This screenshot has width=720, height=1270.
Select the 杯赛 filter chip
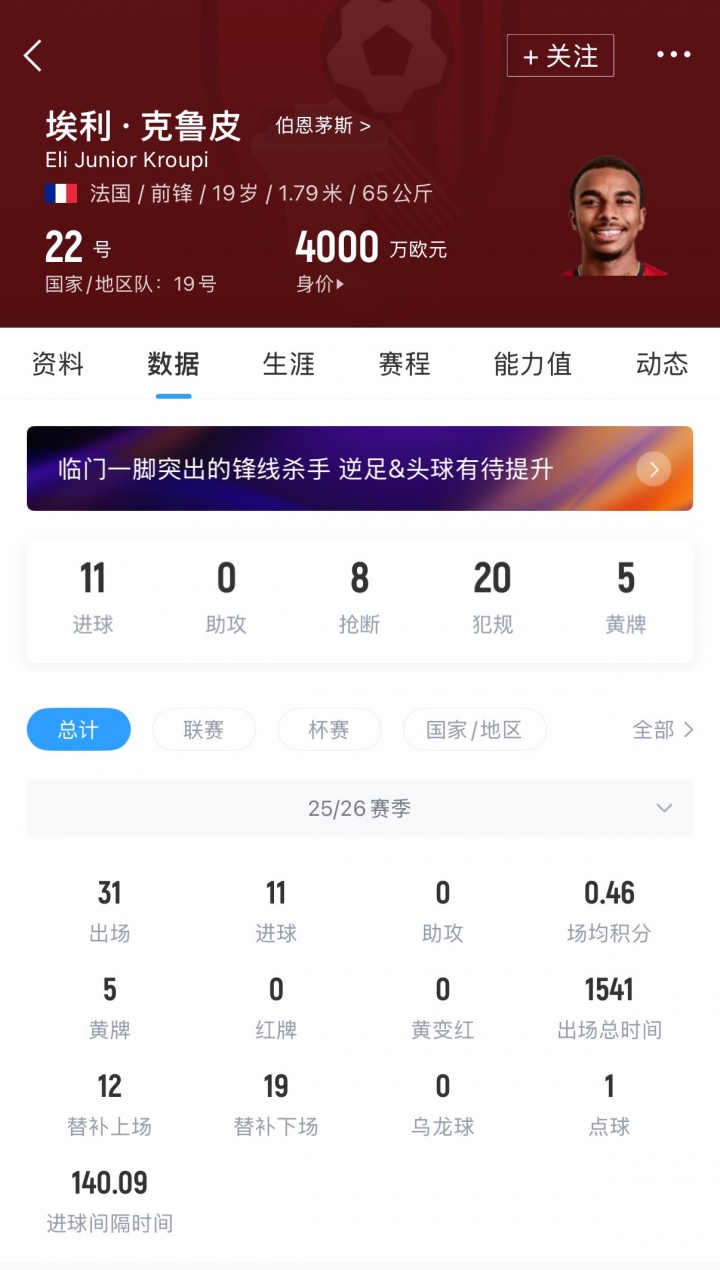click(329, 729)
